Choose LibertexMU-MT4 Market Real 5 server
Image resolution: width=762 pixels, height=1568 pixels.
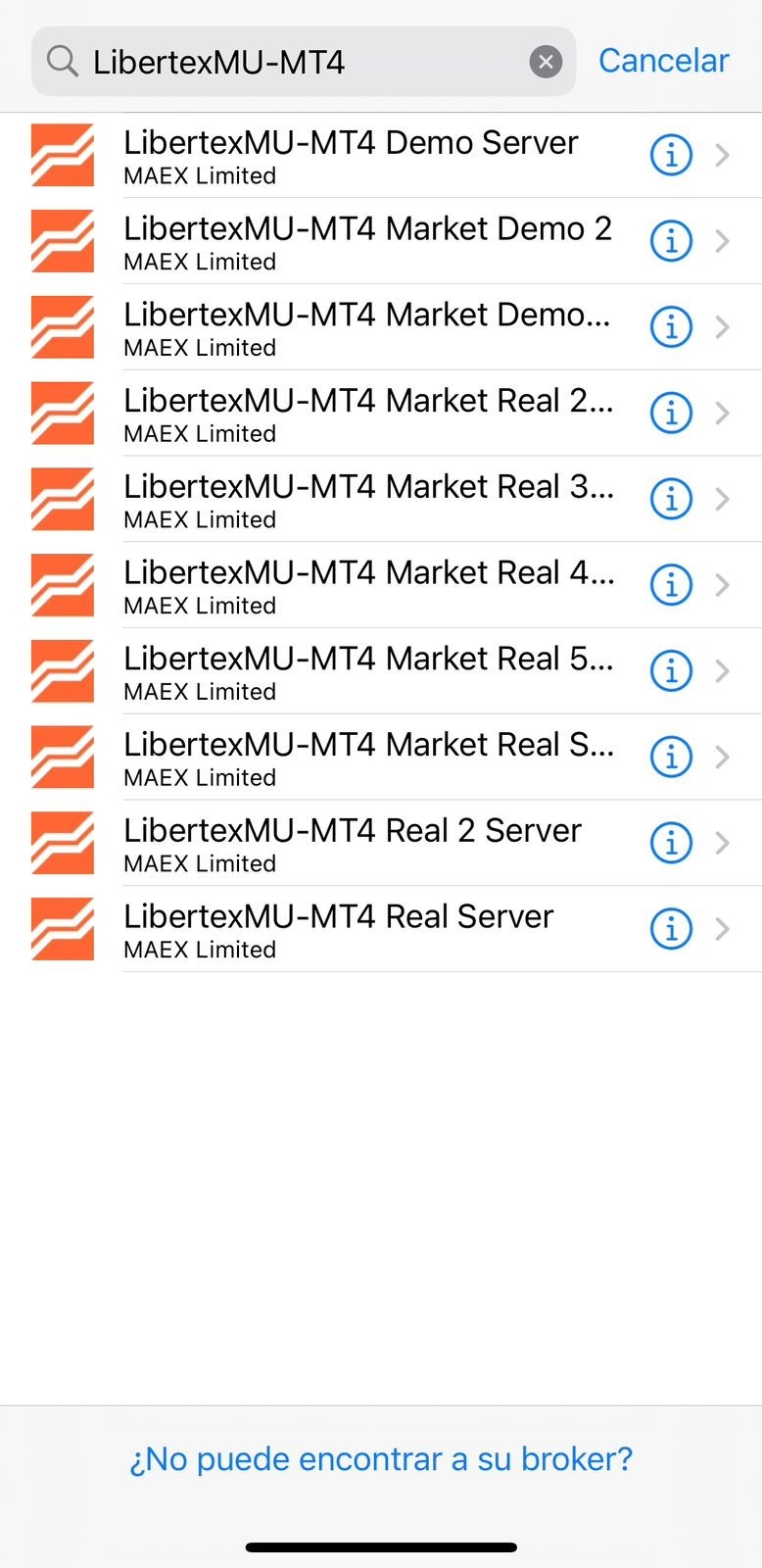[x=367, y=672]
